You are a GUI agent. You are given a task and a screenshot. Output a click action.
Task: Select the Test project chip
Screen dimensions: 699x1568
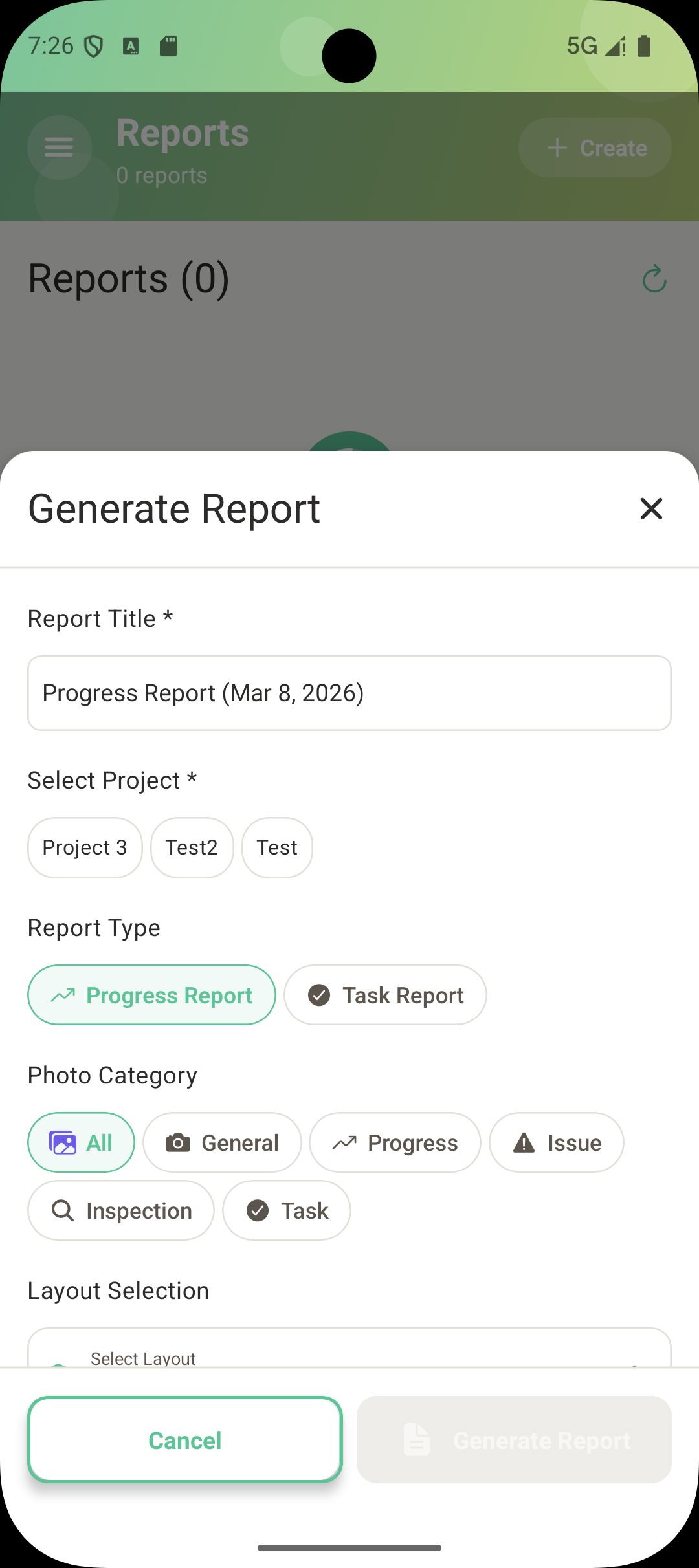(x=276, y=847)
